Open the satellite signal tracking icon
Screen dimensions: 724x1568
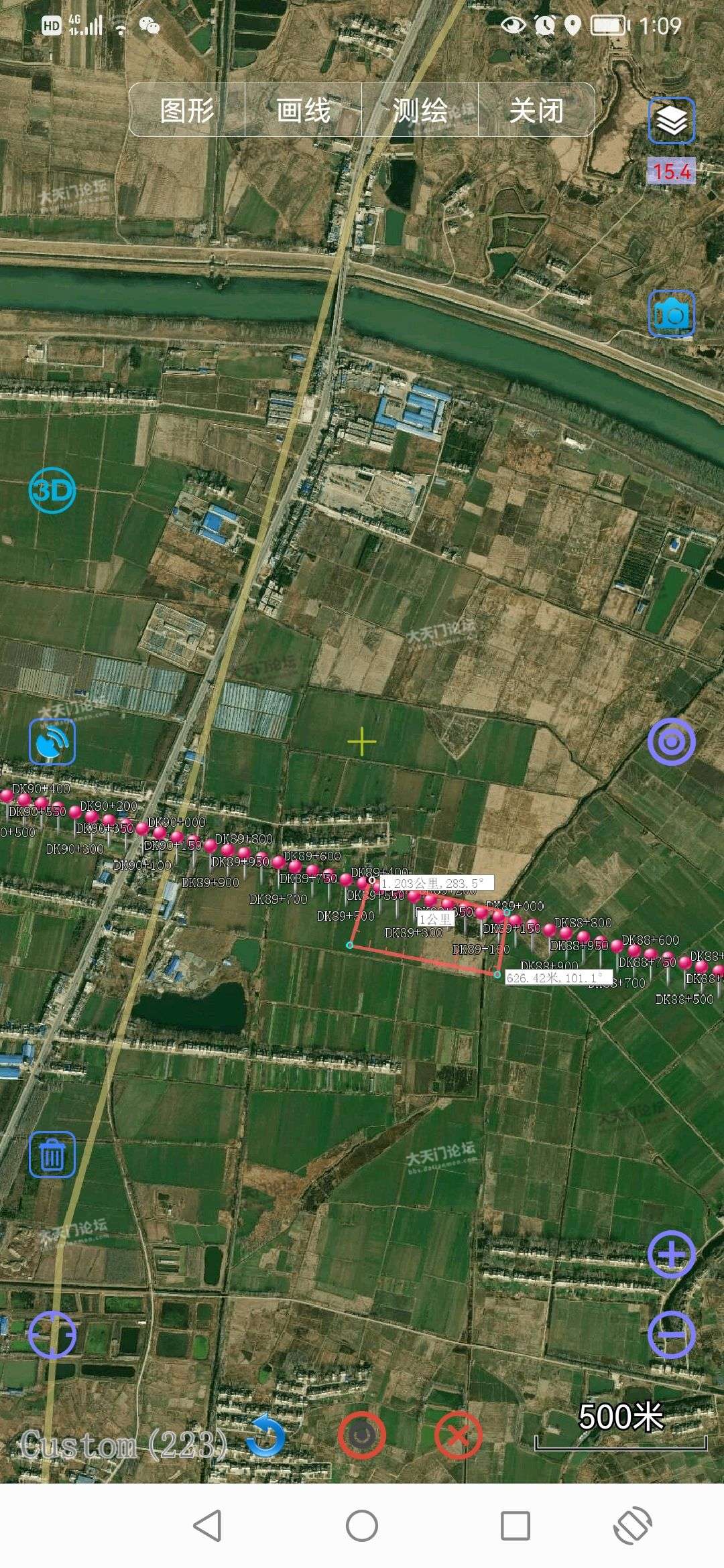52,742
